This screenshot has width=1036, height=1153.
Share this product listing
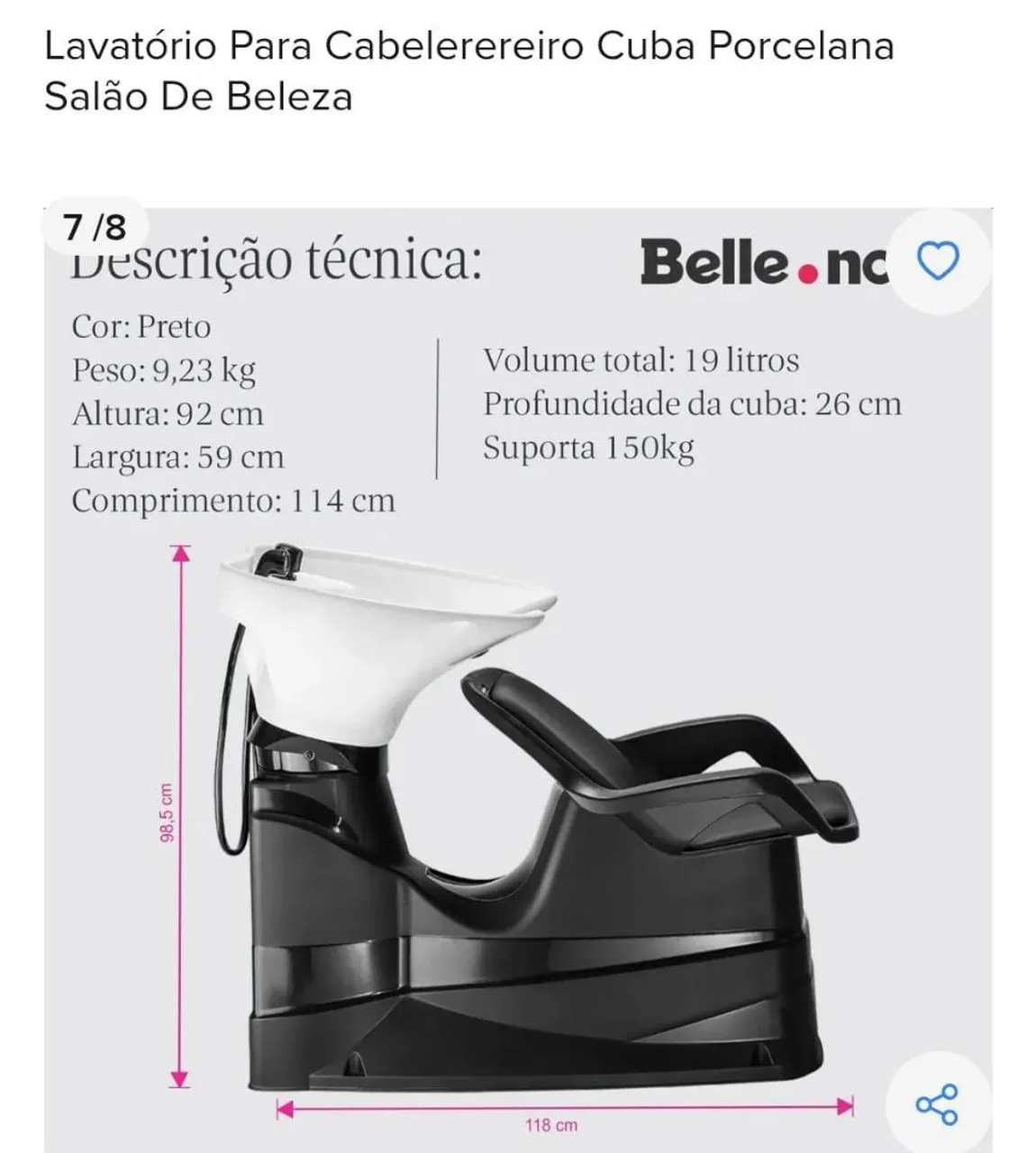pos(937,1104)
